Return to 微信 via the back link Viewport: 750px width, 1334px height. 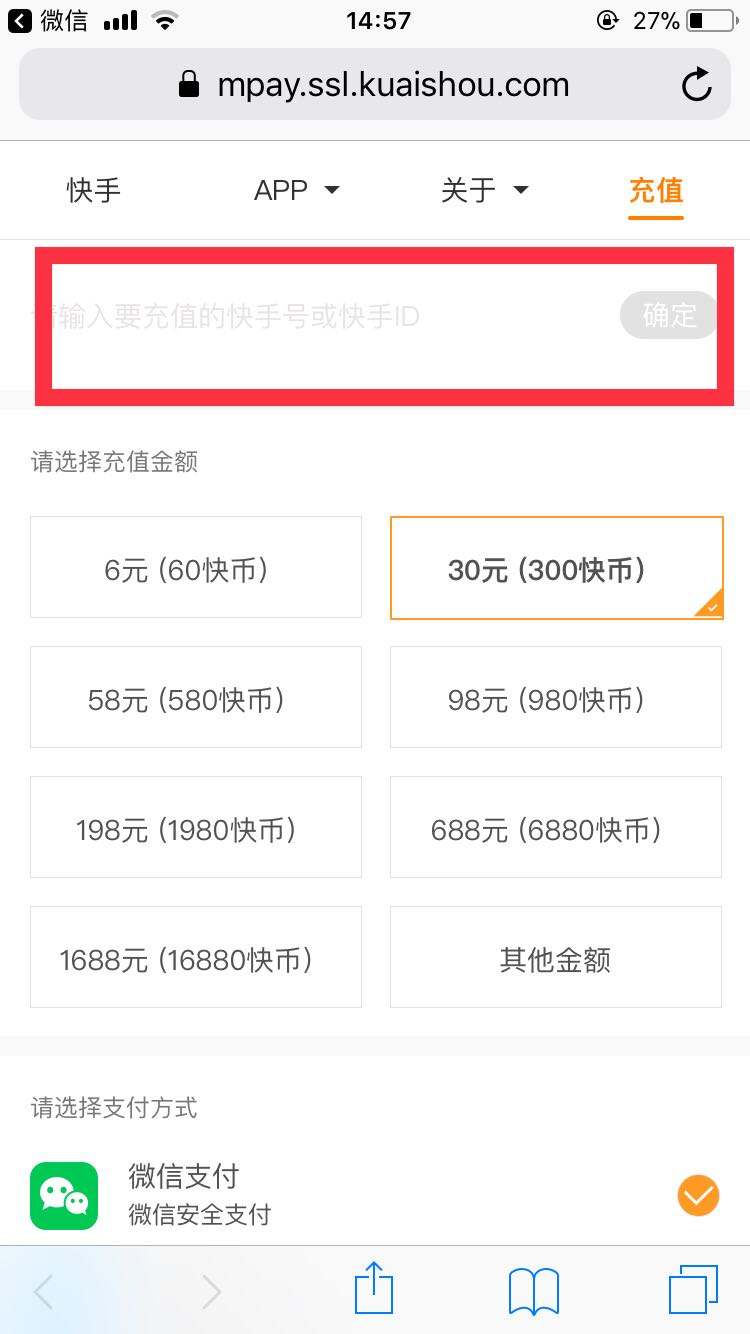coord(48,20)
